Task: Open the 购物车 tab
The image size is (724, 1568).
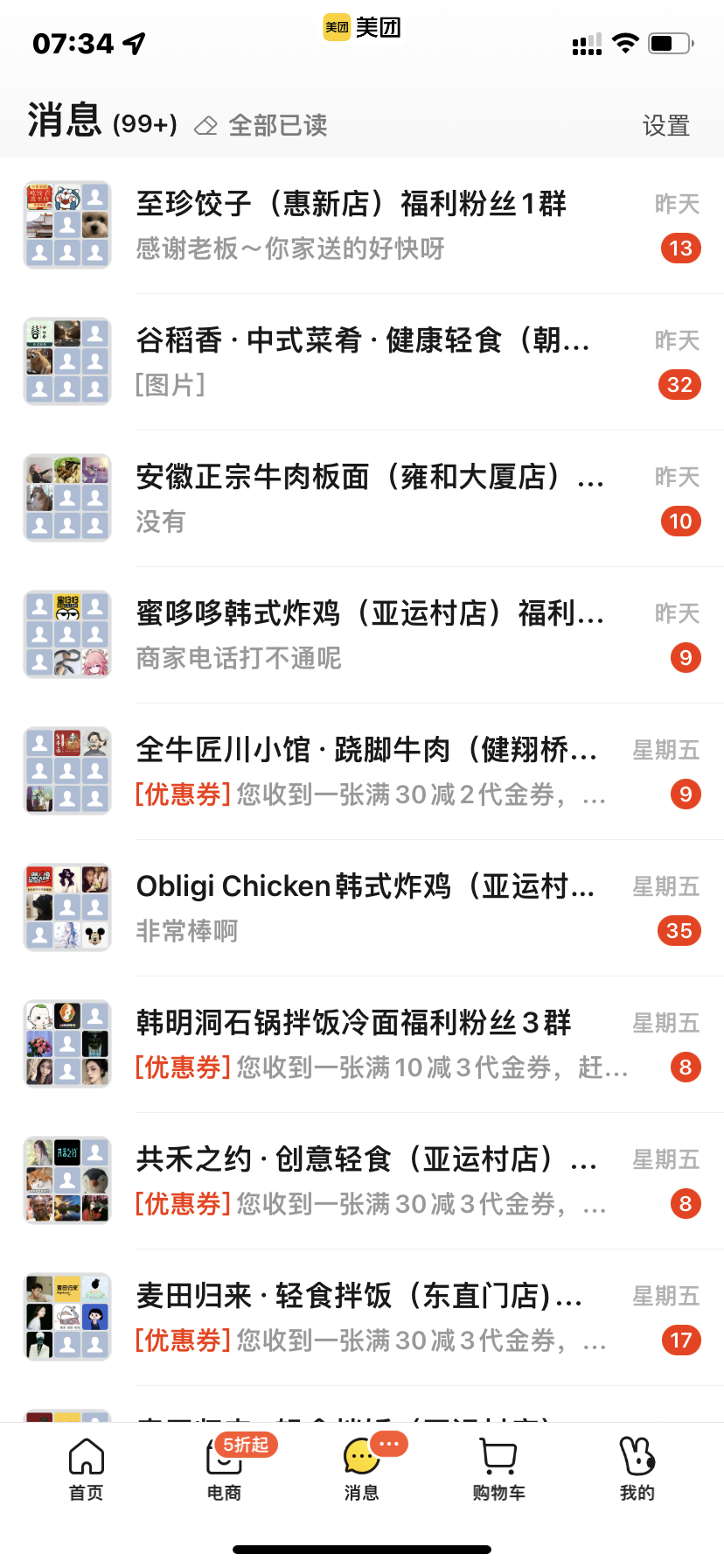Action: [x=498, y=1469]
